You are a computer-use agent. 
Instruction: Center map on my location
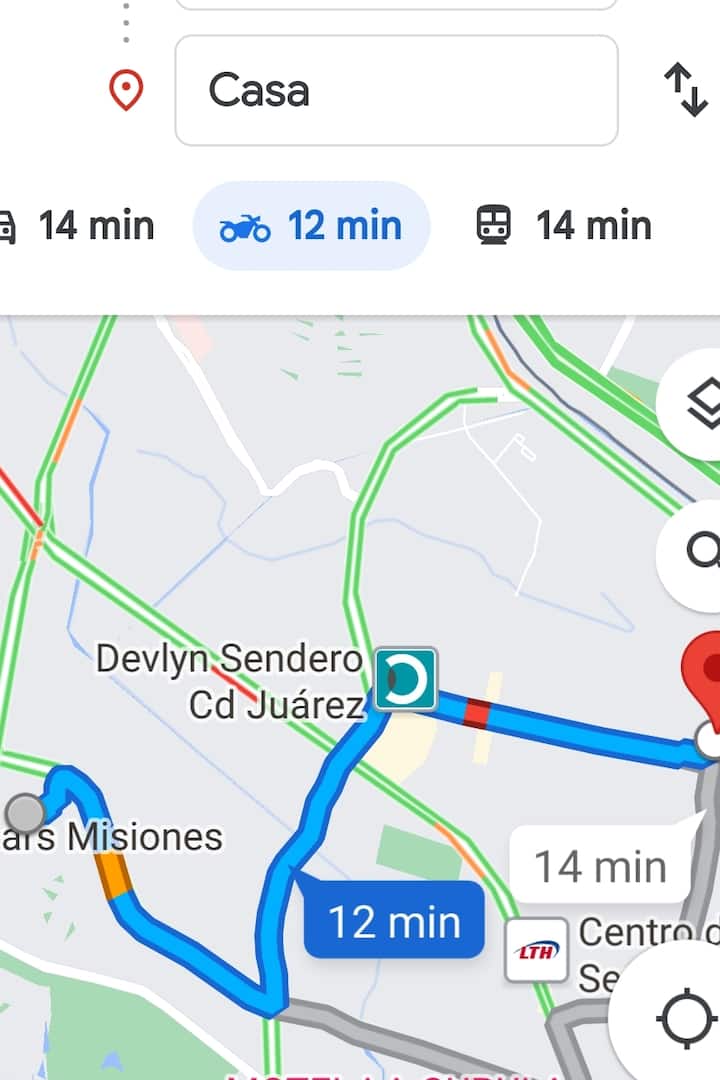pyautogui.click(x=685, y=1020)
